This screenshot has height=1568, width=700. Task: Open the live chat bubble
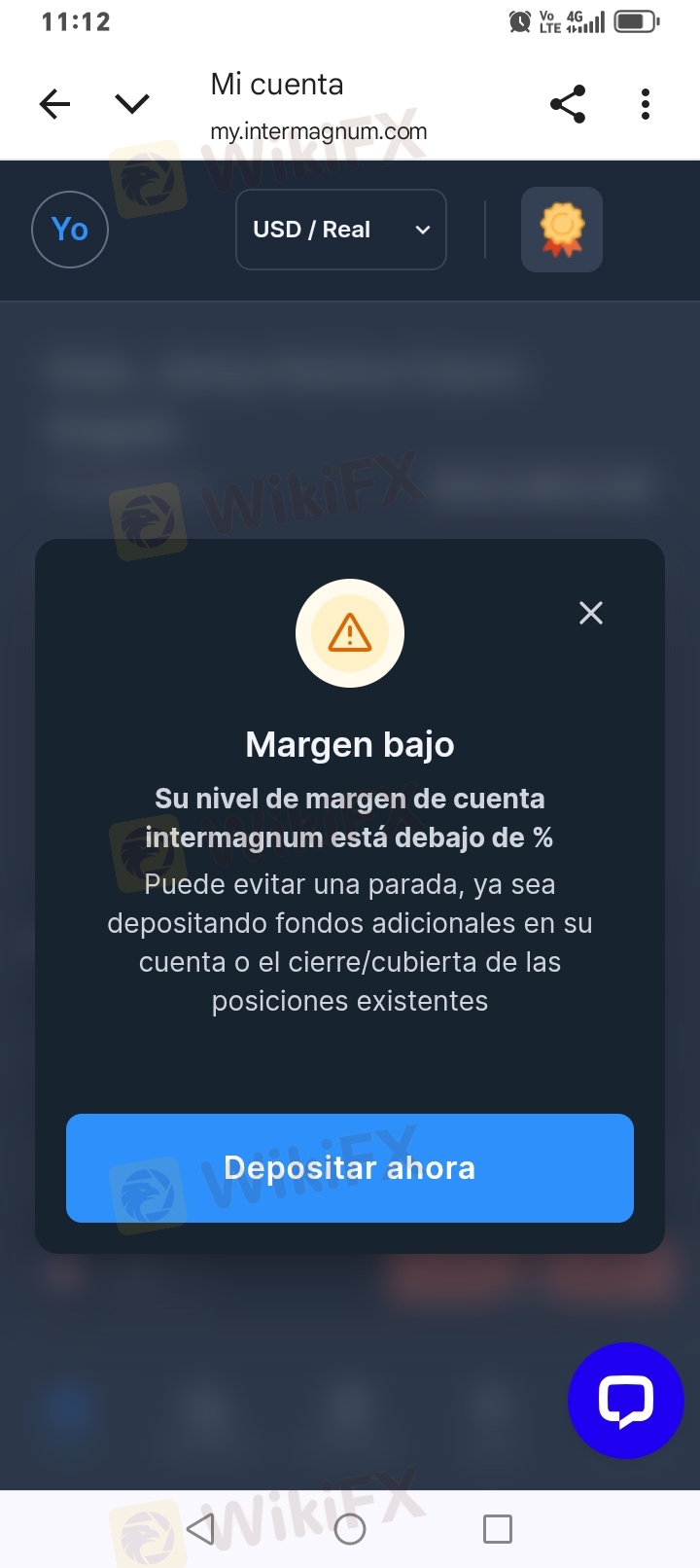[626, 1401]
